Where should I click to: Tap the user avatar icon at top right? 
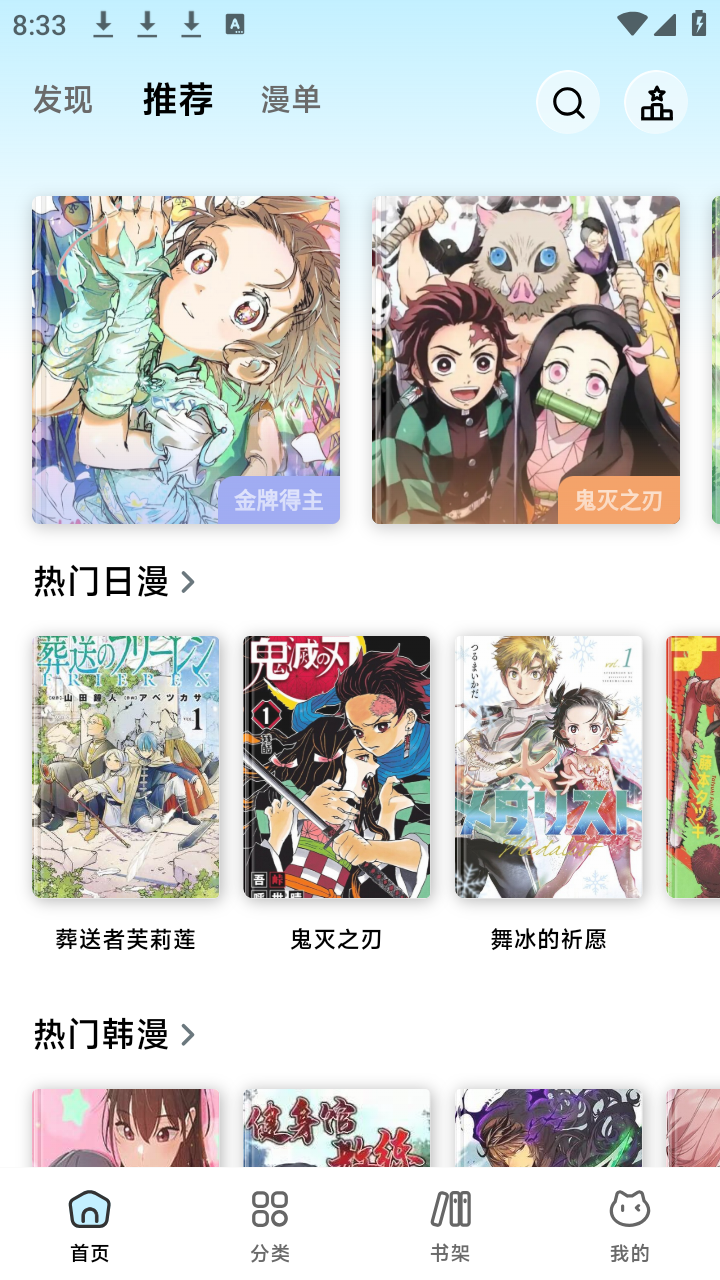point(655,102)
